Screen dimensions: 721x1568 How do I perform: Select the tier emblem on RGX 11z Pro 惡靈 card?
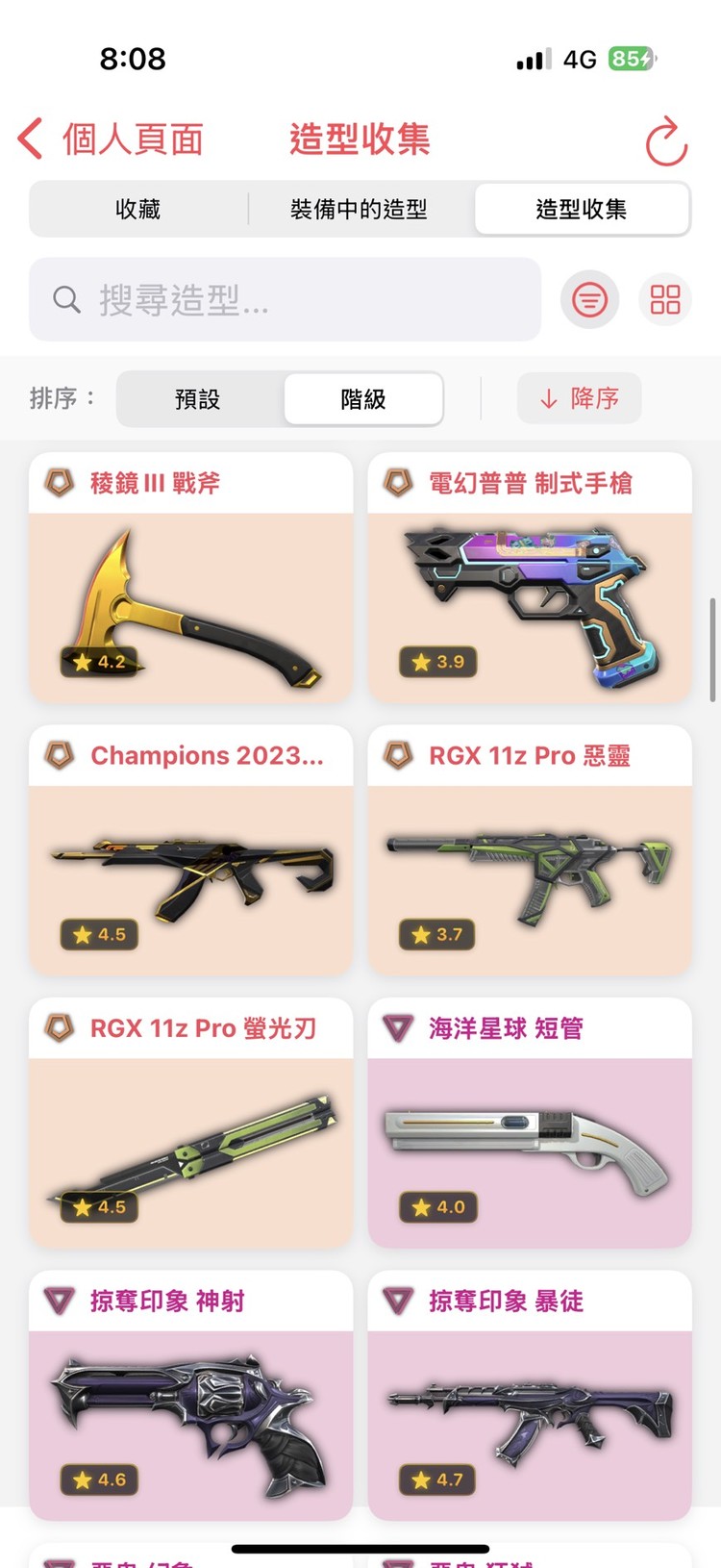[398, 755]
